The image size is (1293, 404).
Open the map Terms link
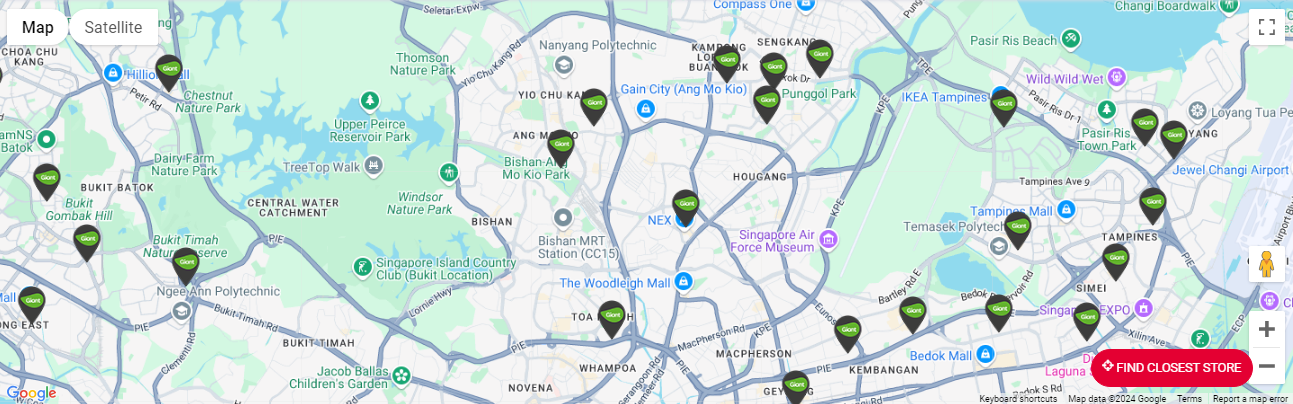pos(1189,399)
